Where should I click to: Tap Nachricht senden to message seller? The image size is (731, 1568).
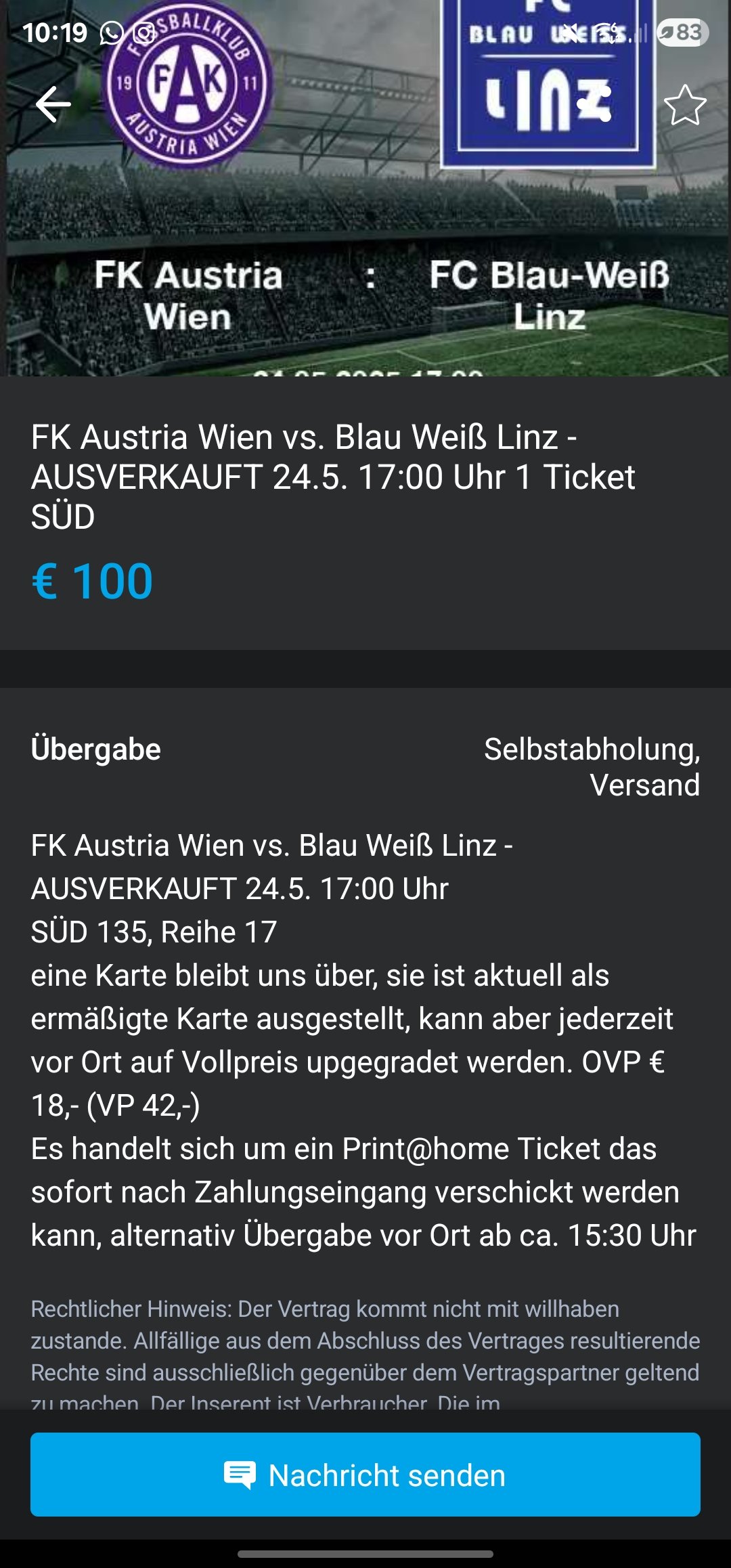365,1475
